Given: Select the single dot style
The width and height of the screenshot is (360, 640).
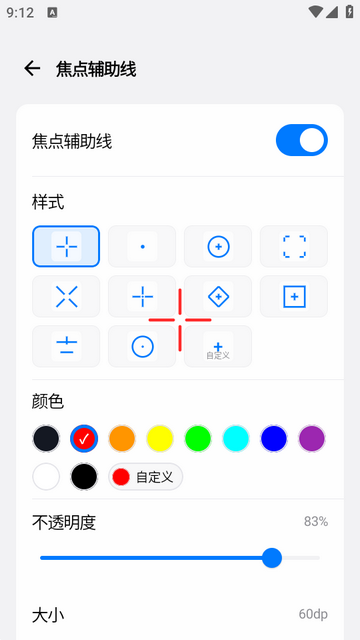Looking at the screenshot, I should (142, 246).
